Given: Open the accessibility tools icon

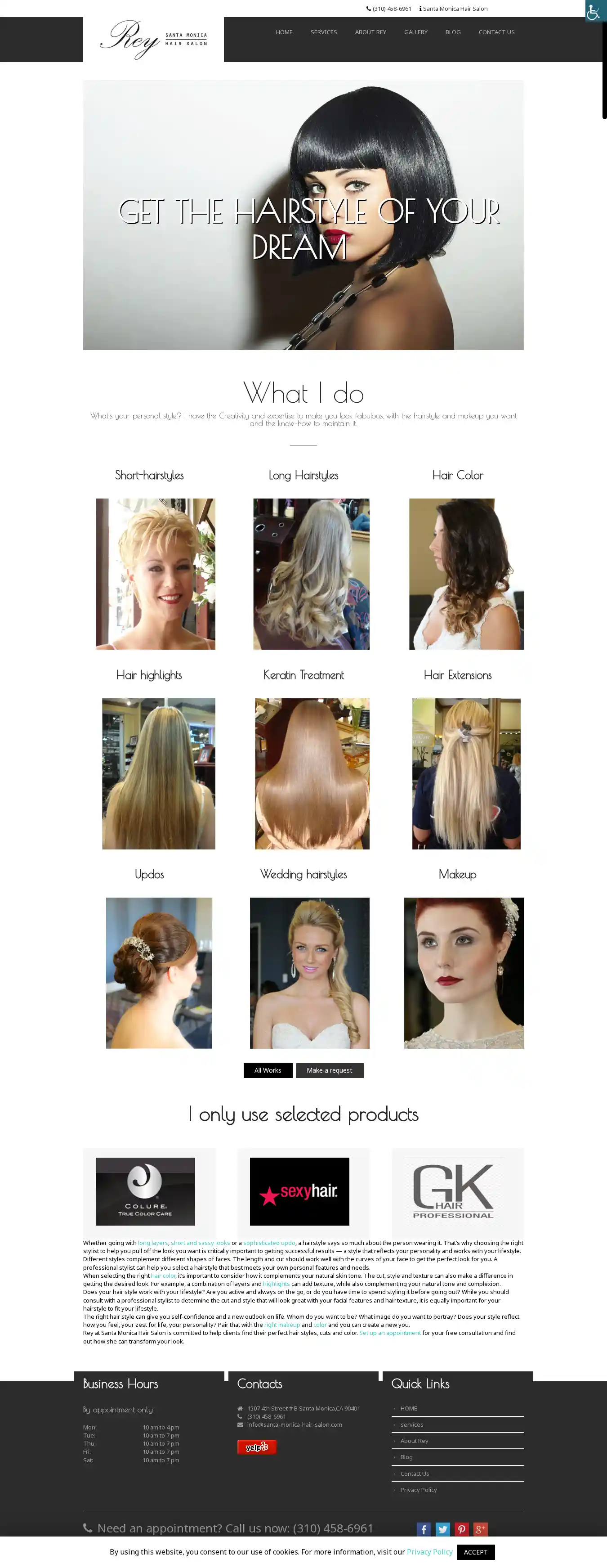Looking at the screenshot, I should pyautogui.click(x=594, y=11).
